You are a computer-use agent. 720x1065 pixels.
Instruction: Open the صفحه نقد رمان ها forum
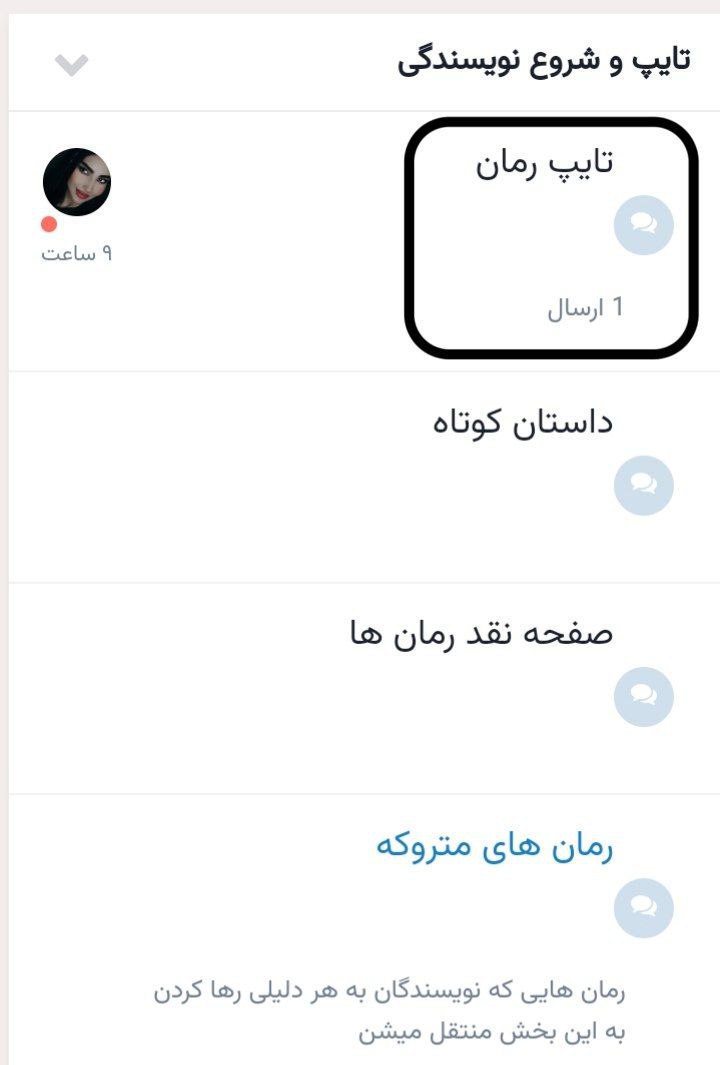[x=480, y=633]
